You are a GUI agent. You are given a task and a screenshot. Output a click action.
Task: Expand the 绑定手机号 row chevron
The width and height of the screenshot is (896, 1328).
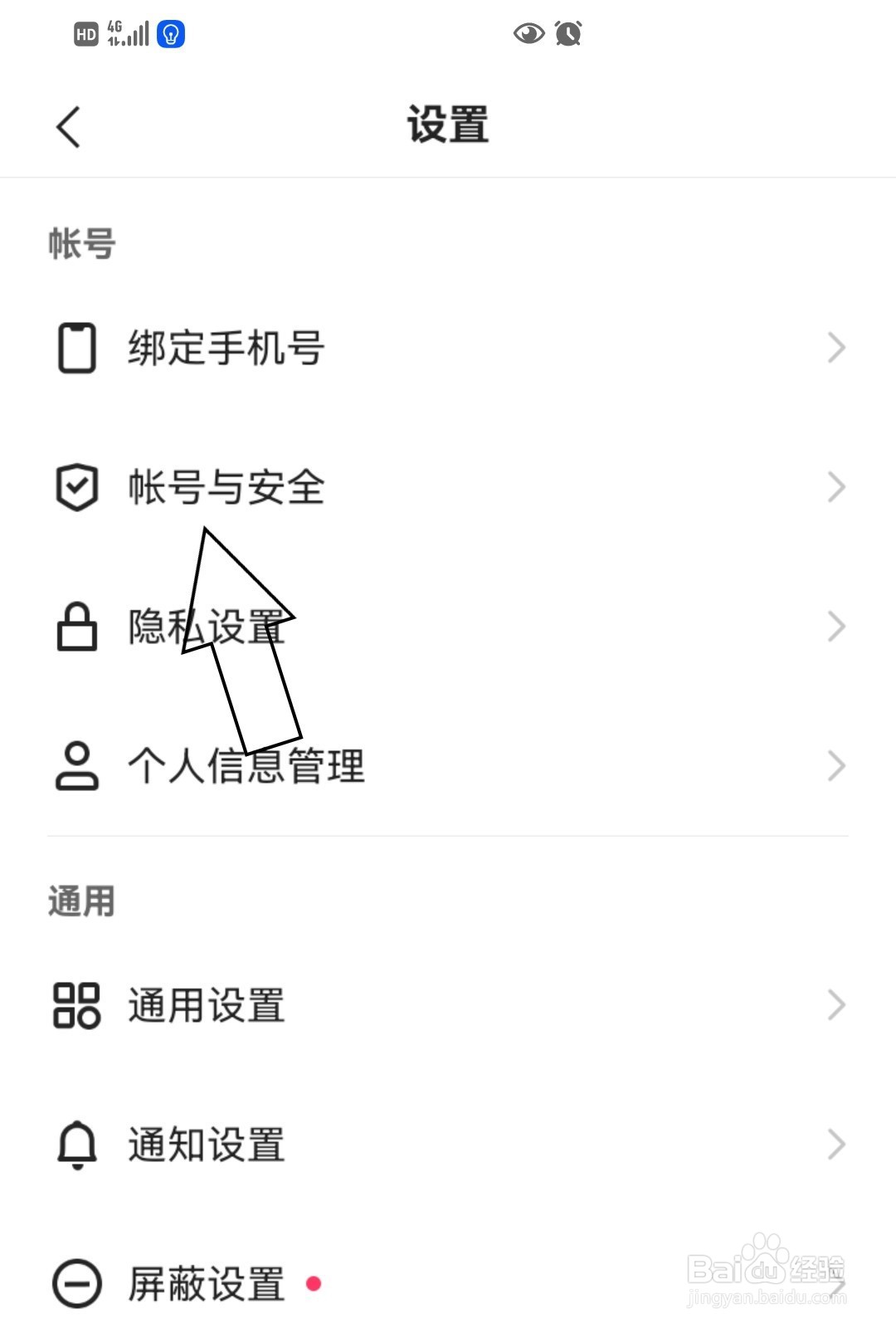point(835,348)
